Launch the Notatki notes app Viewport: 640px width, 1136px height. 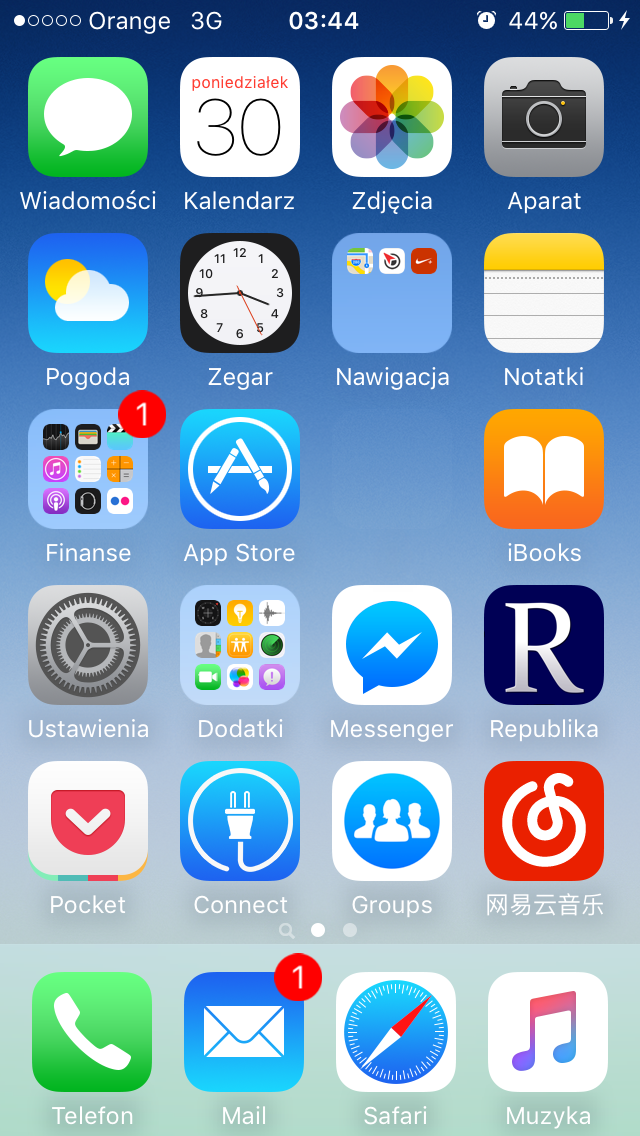(x=544, y=293)
